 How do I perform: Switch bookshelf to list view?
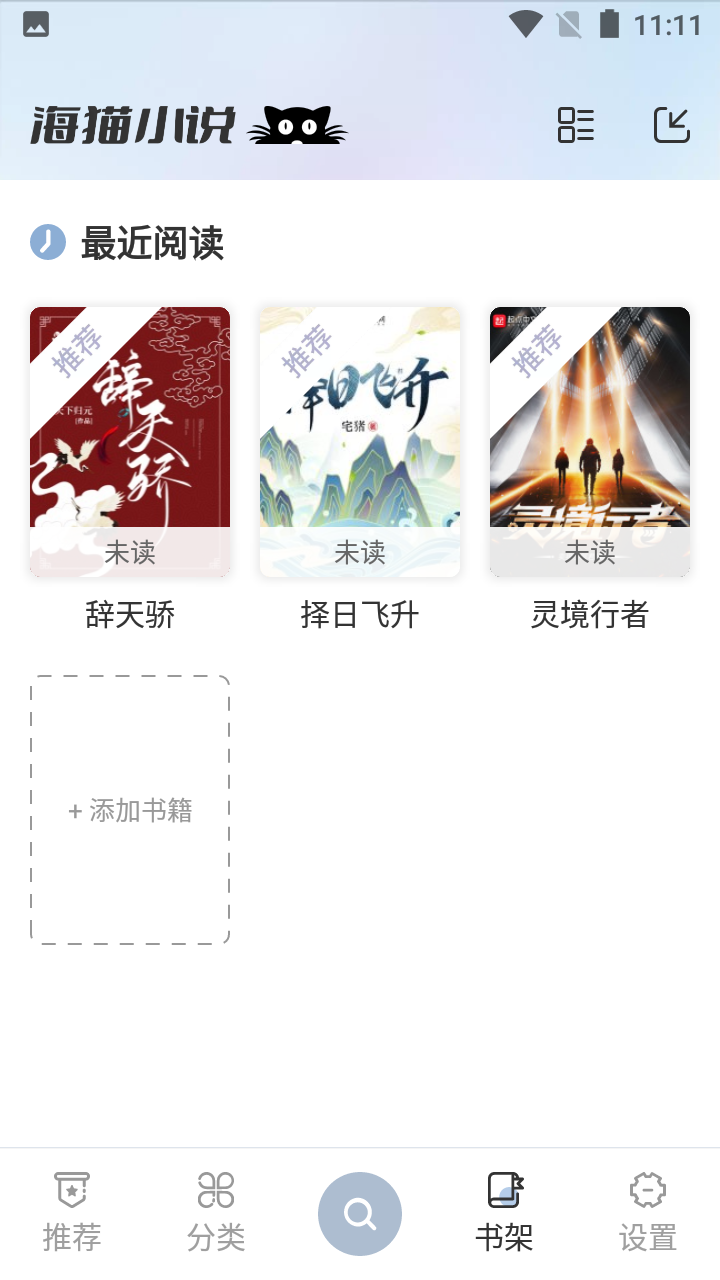pyautogui.click(x=576, y=125)
